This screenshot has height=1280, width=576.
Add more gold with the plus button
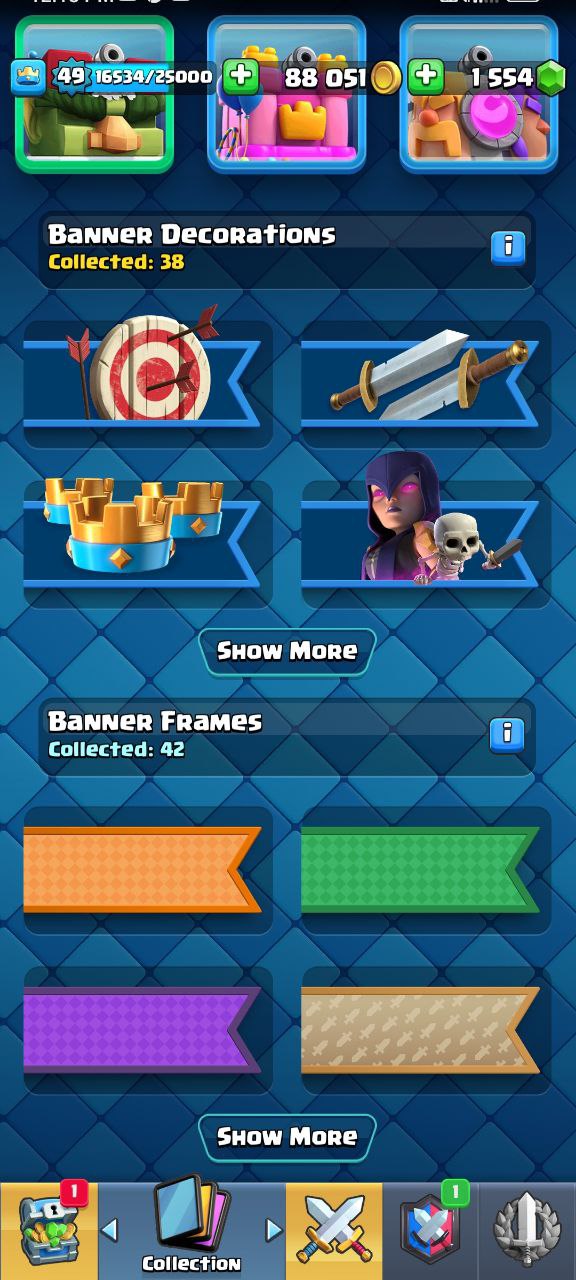pos(239,76)
